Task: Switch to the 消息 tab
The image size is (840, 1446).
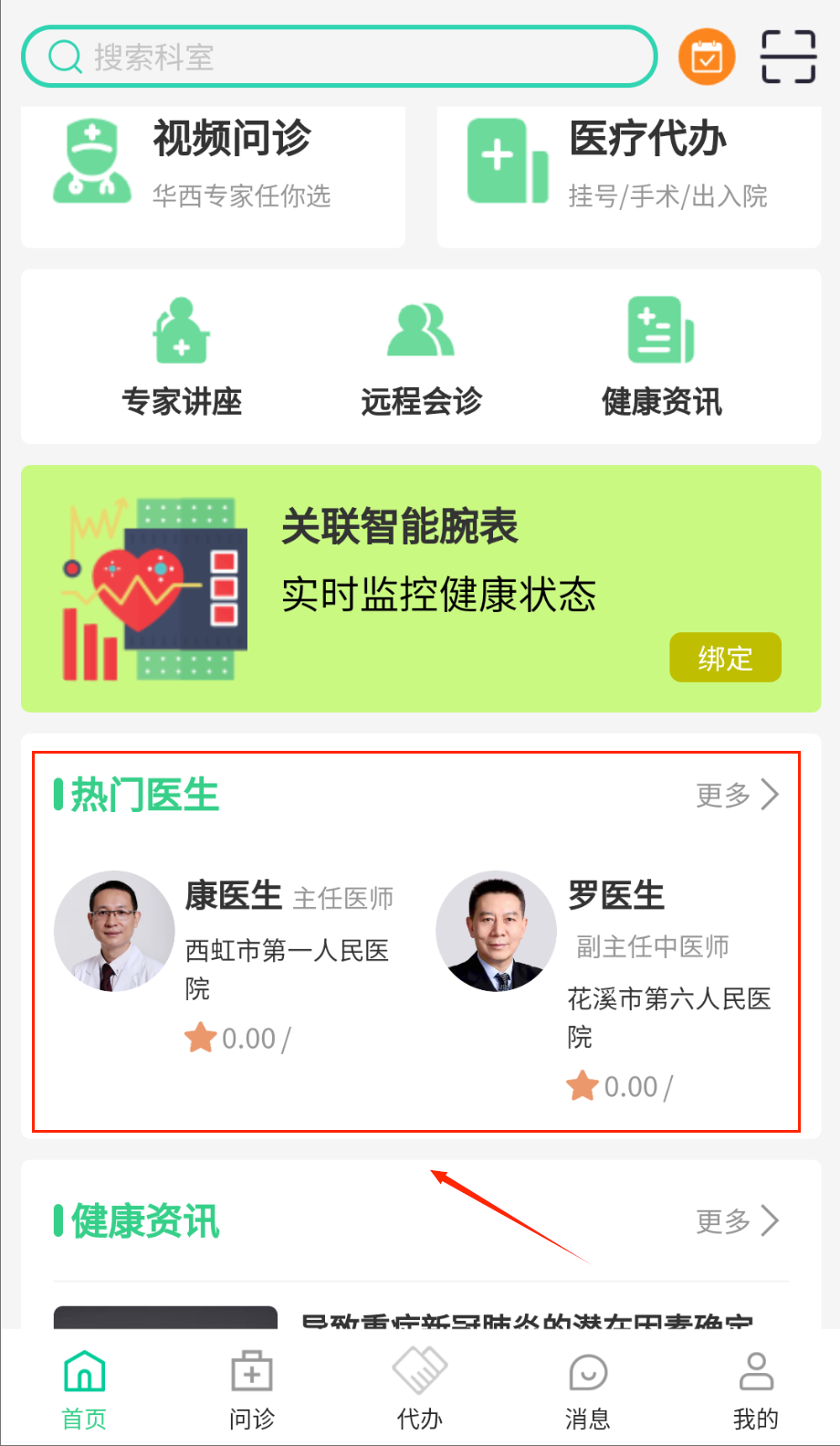Action: (x=588, y=1388)
